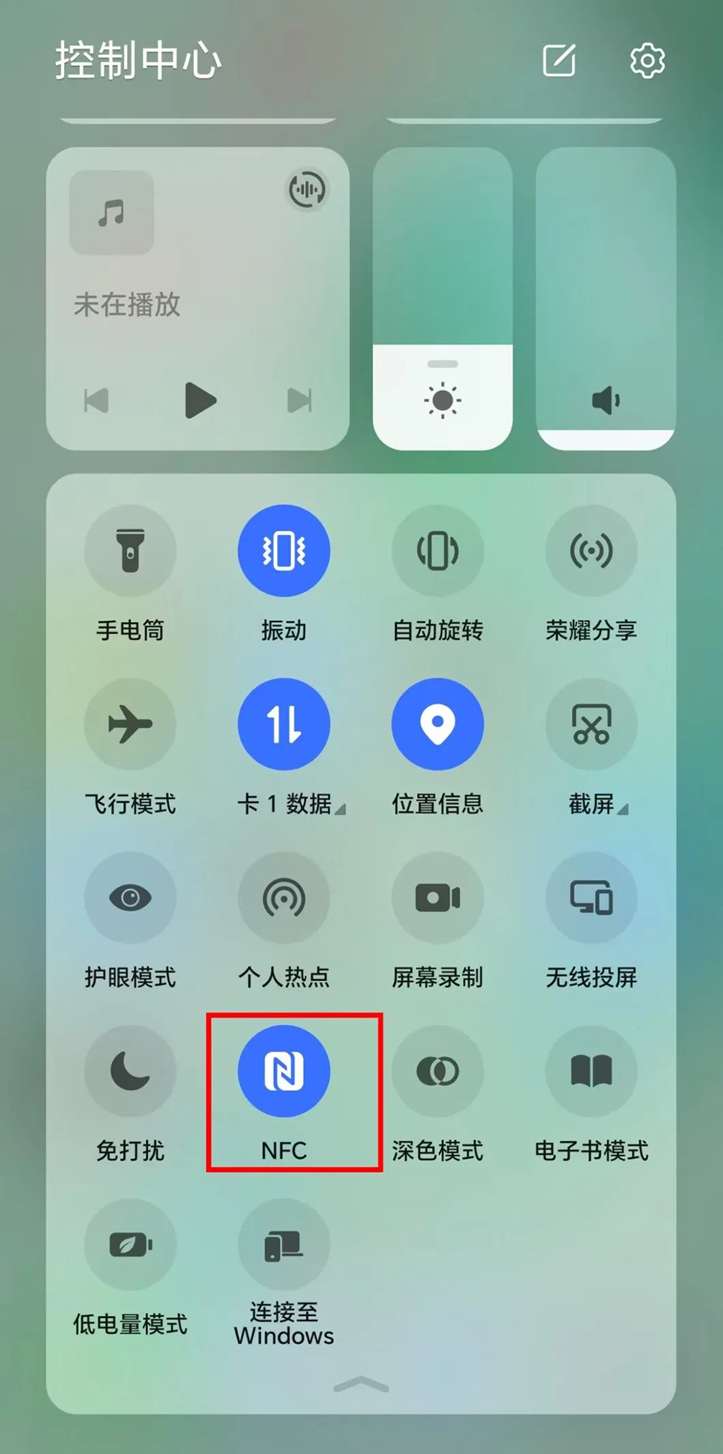Go to the previous track
The image size is (723, 1454).
point(97,401)
